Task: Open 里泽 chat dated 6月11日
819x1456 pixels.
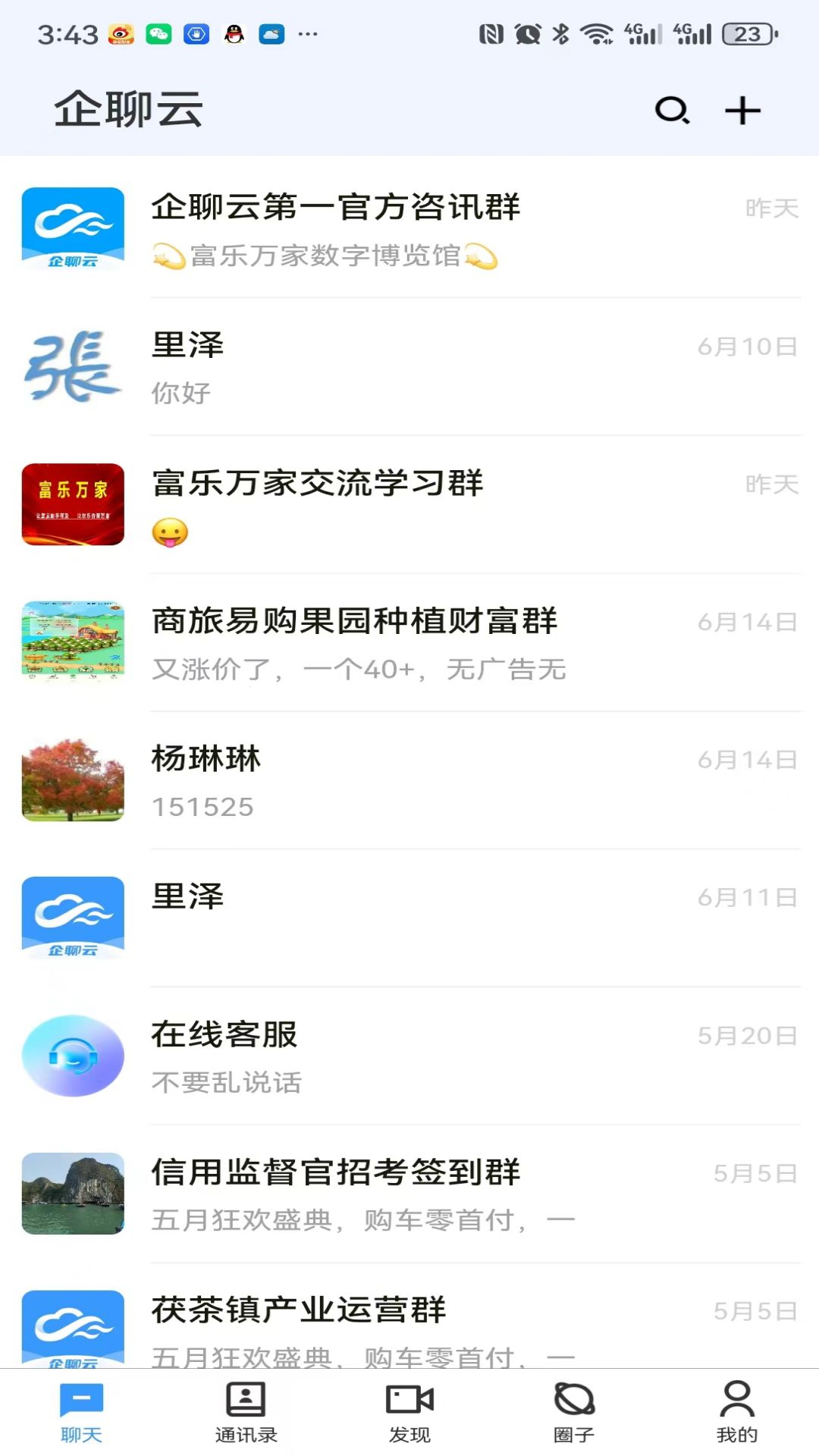Action: 409,918
